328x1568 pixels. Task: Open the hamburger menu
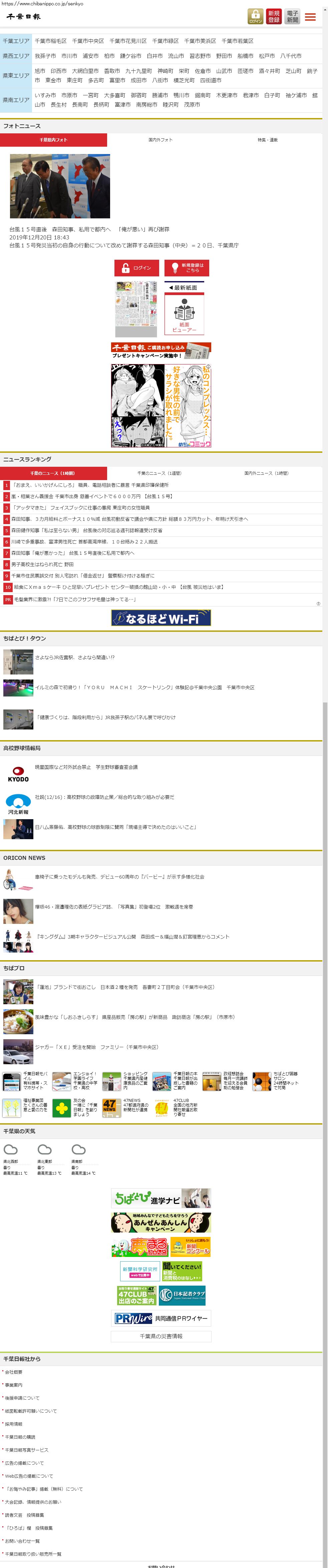tap(310, 16)
